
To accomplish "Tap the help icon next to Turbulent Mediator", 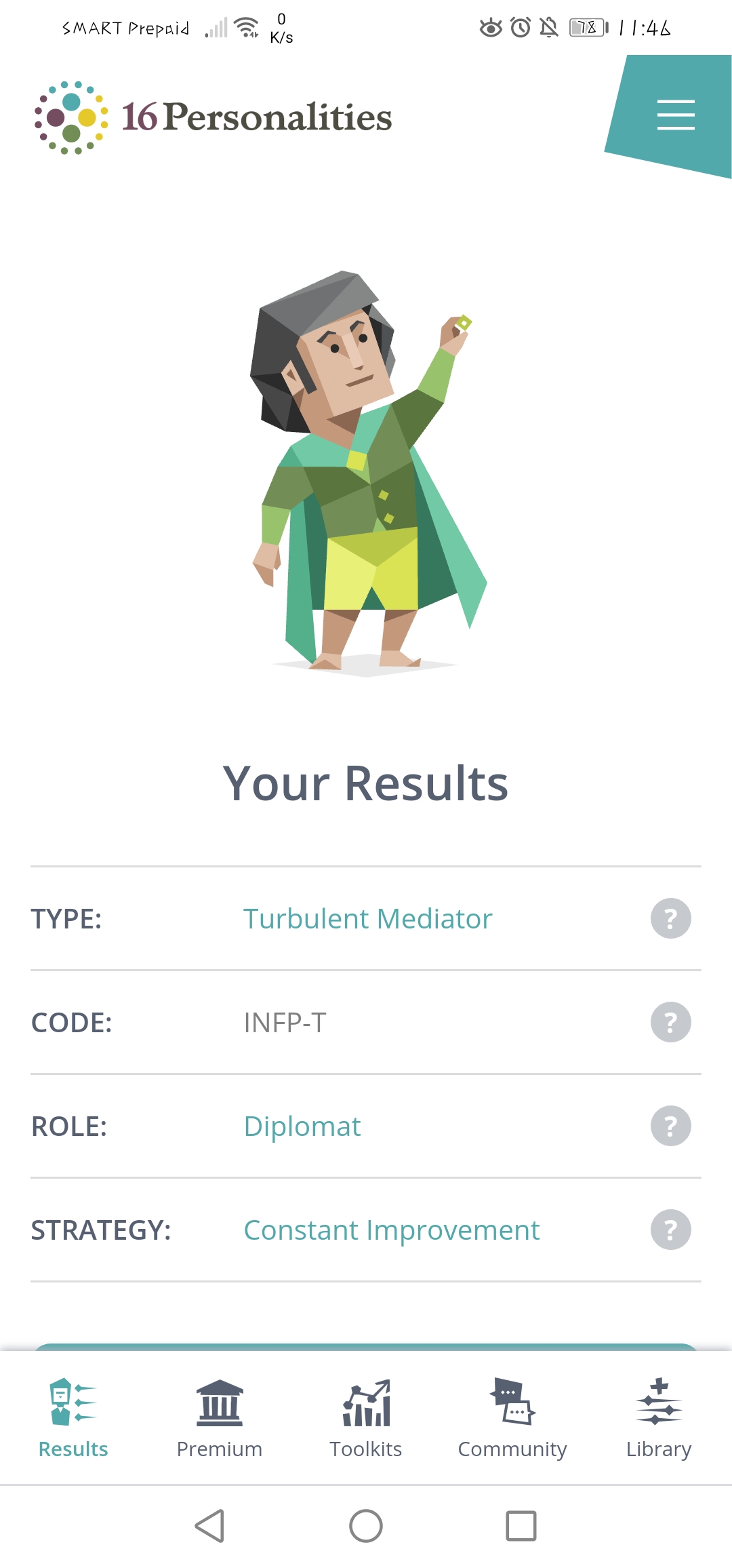I will [670, 918].
